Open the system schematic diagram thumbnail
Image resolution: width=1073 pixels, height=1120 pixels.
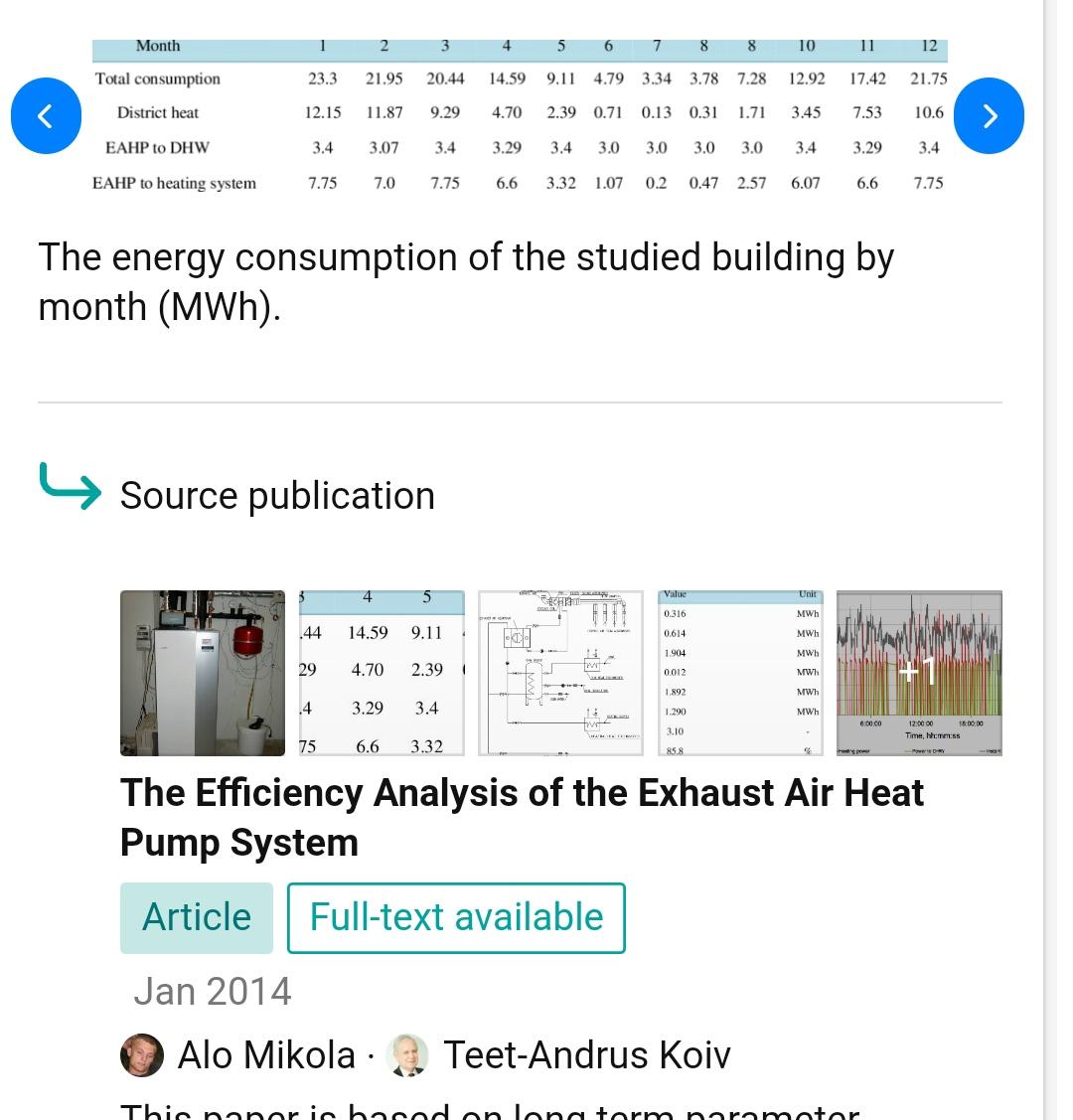point(560,673)
